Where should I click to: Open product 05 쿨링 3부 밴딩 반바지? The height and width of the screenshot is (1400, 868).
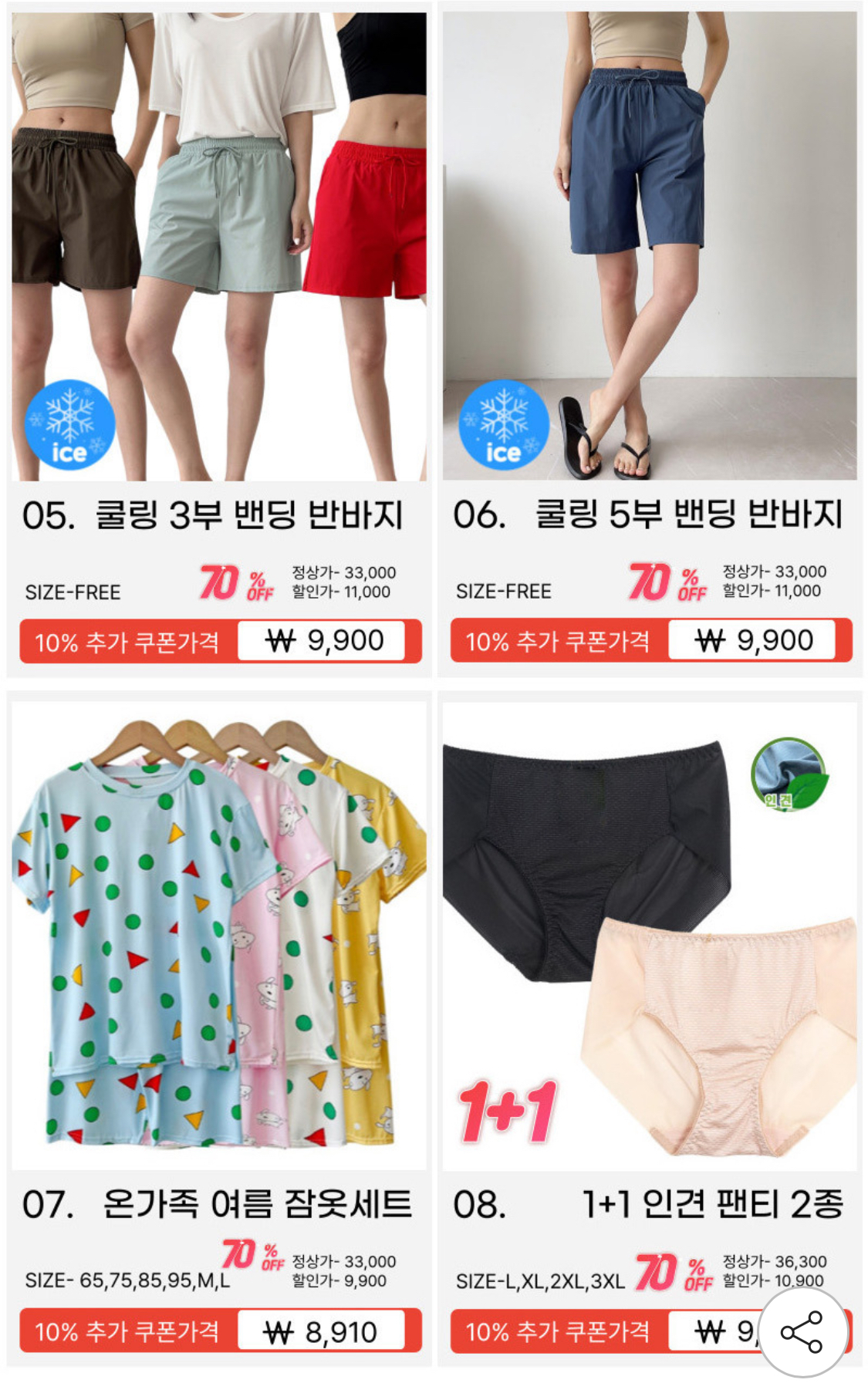pos(218,247)
